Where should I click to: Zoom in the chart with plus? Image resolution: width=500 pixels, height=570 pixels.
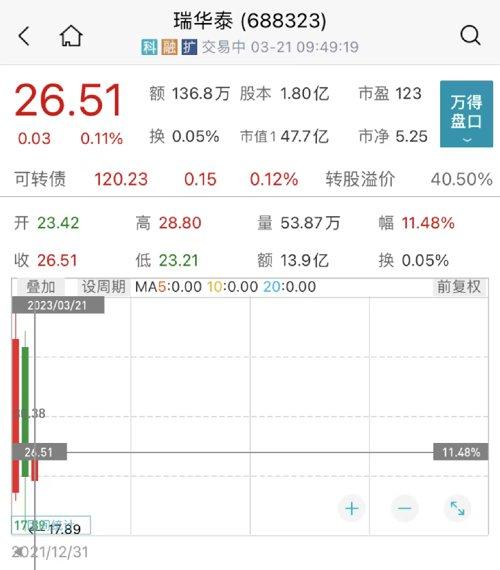coord(352,508)
